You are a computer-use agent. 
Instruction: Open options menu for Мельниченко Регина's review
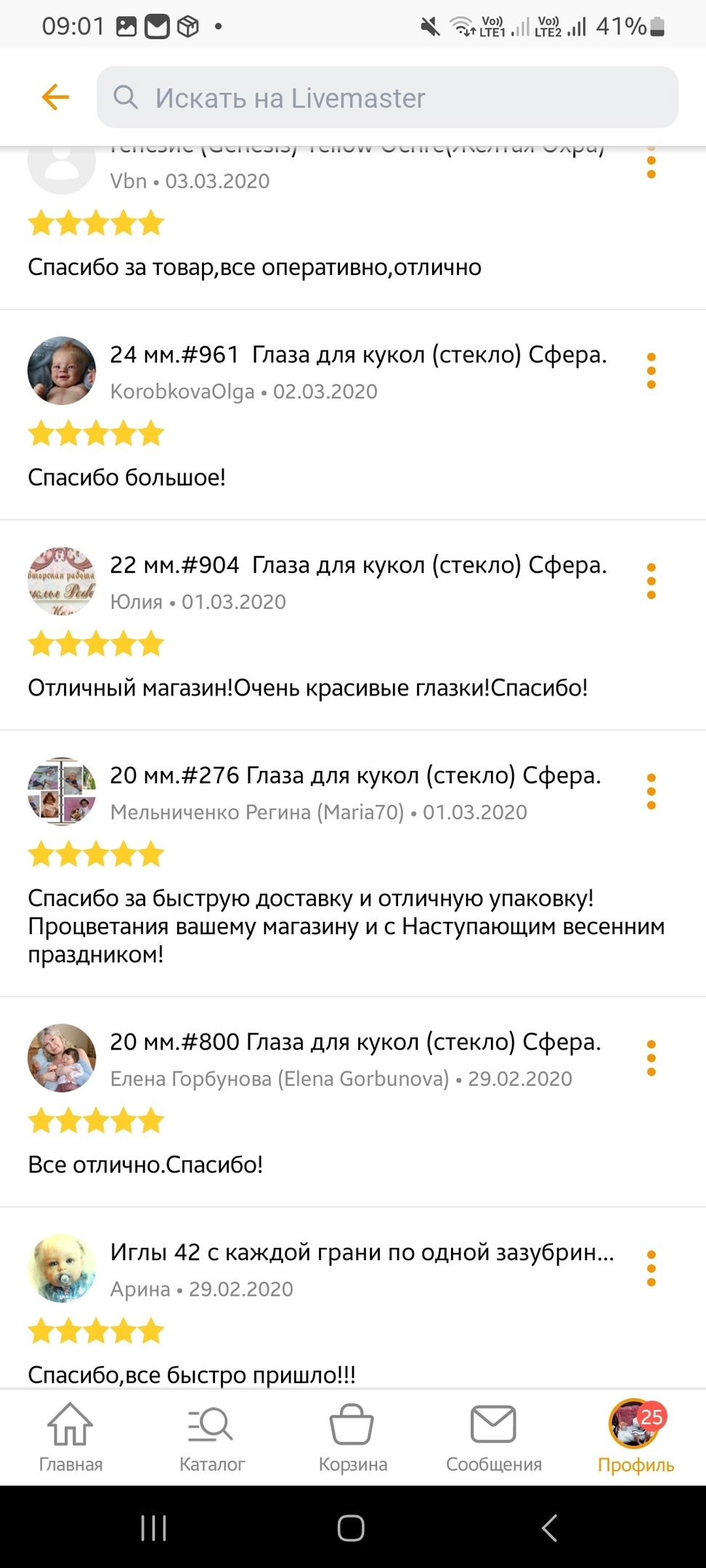(x=651, y=791)
